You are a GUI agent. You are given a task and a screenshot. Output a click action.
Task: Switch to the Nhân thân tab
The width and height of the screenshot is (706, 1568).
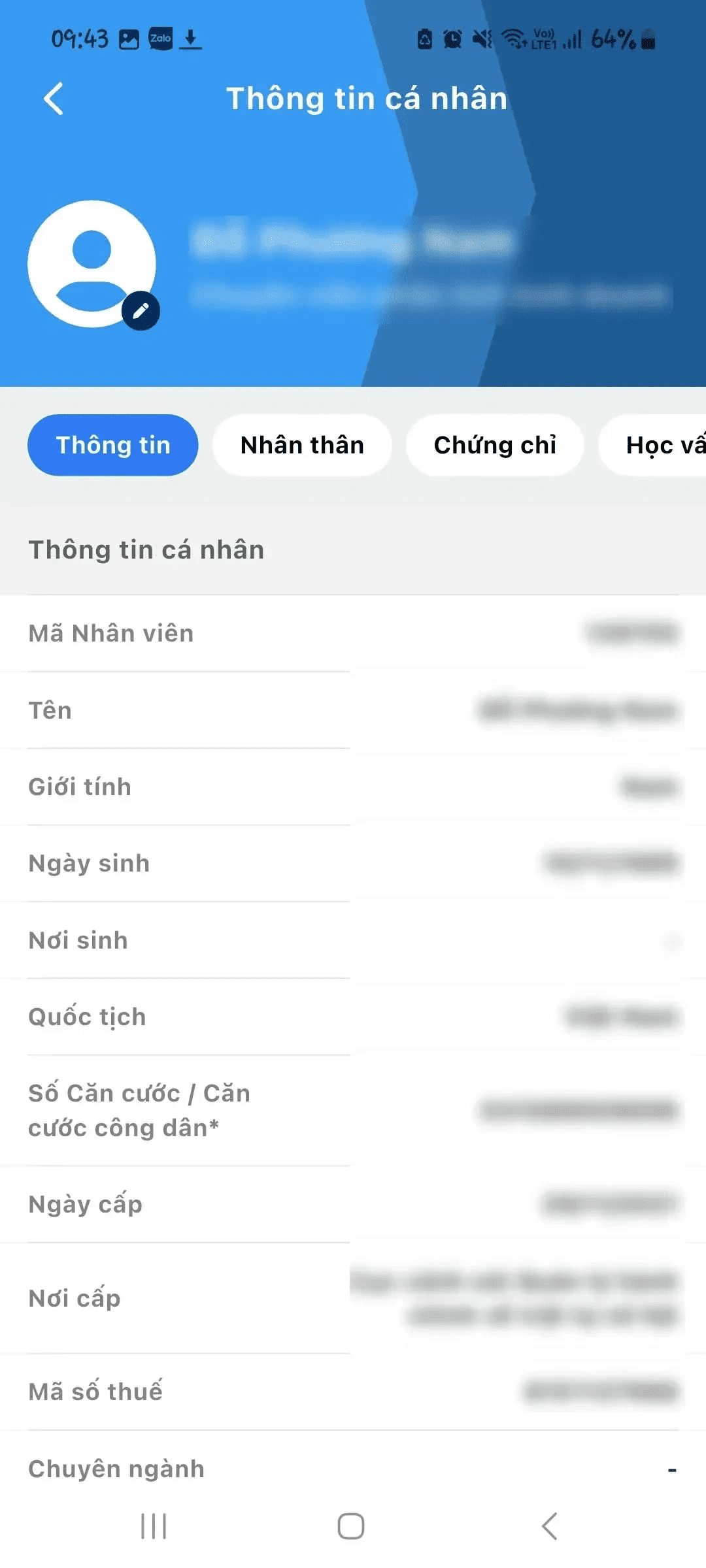(302, 445)
